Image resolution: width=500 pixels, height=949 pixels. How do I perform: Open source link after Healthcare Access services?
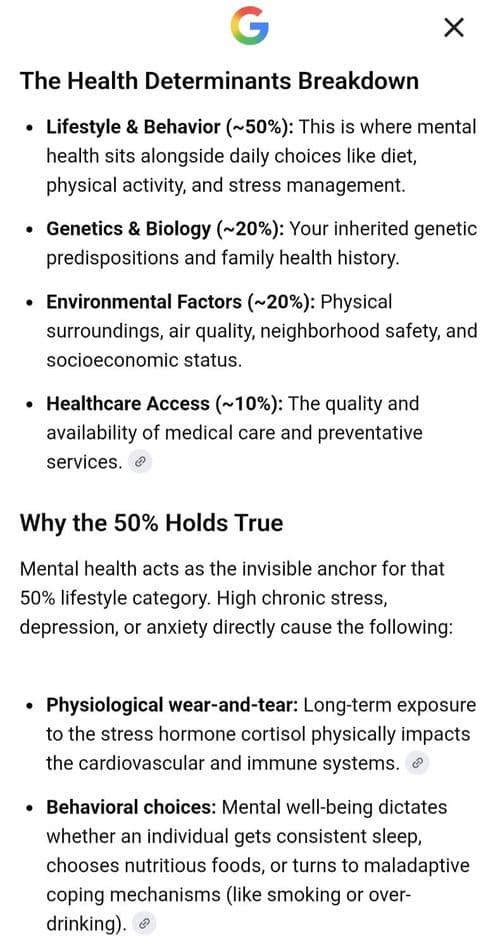[140, 462]
